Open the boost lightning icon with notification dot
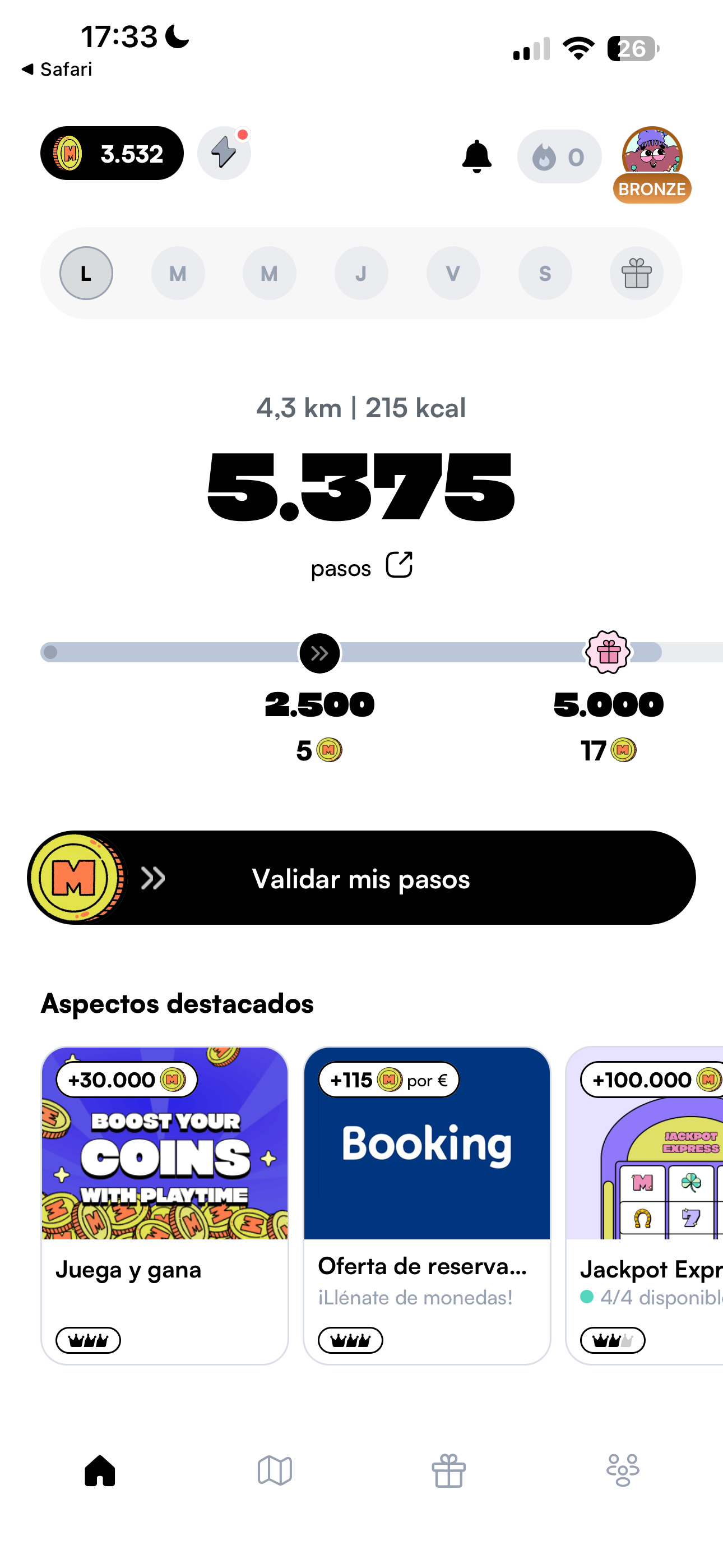723x1568 pixels. pos(224,153)
